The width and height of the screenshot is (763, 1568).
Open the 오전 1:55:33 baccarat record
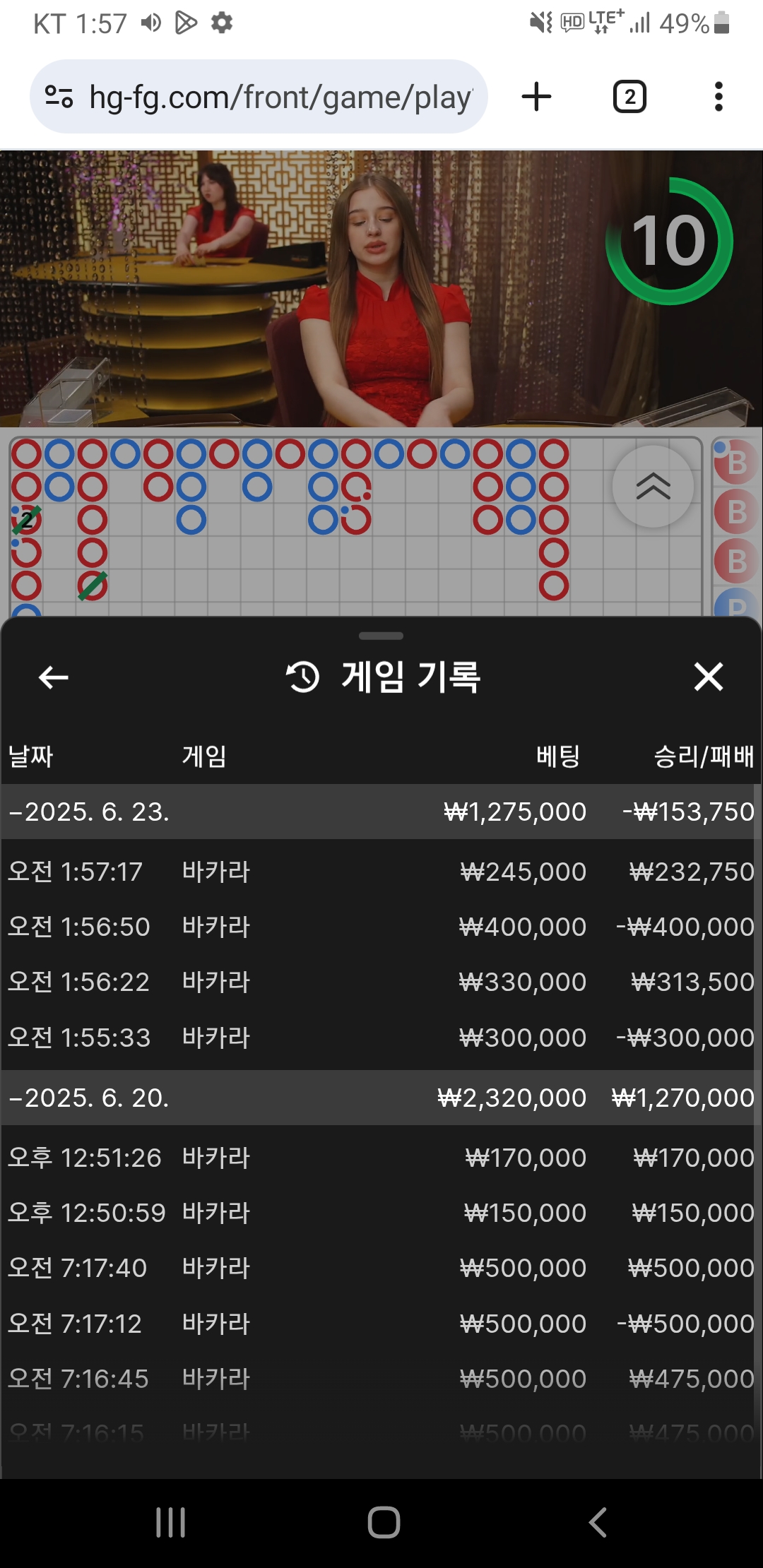[x=380, y=1038]
